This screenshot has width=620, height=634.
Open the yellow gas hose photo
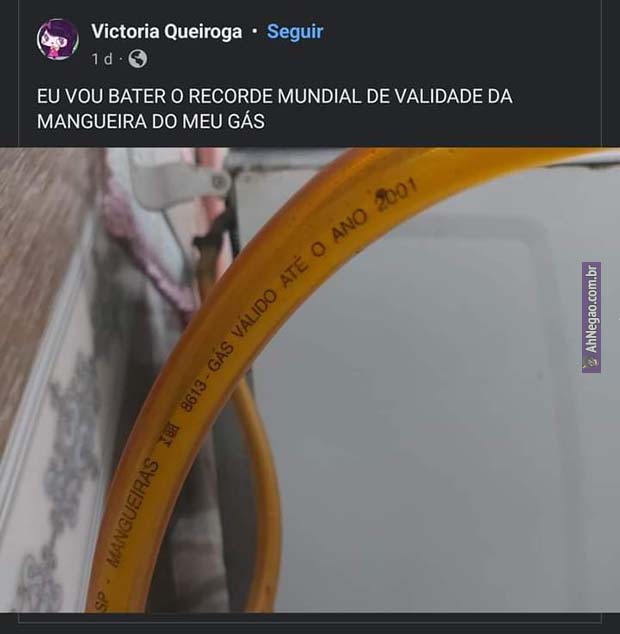(310, 380)
